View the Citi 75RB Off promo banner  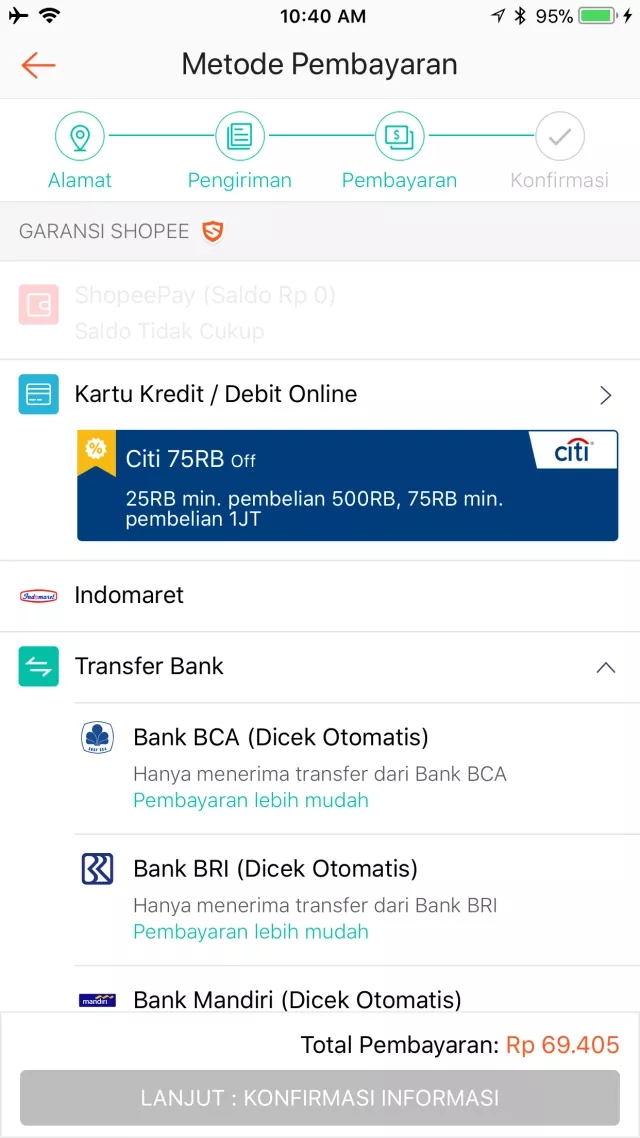pyautogui.click(x=347, y=486)
